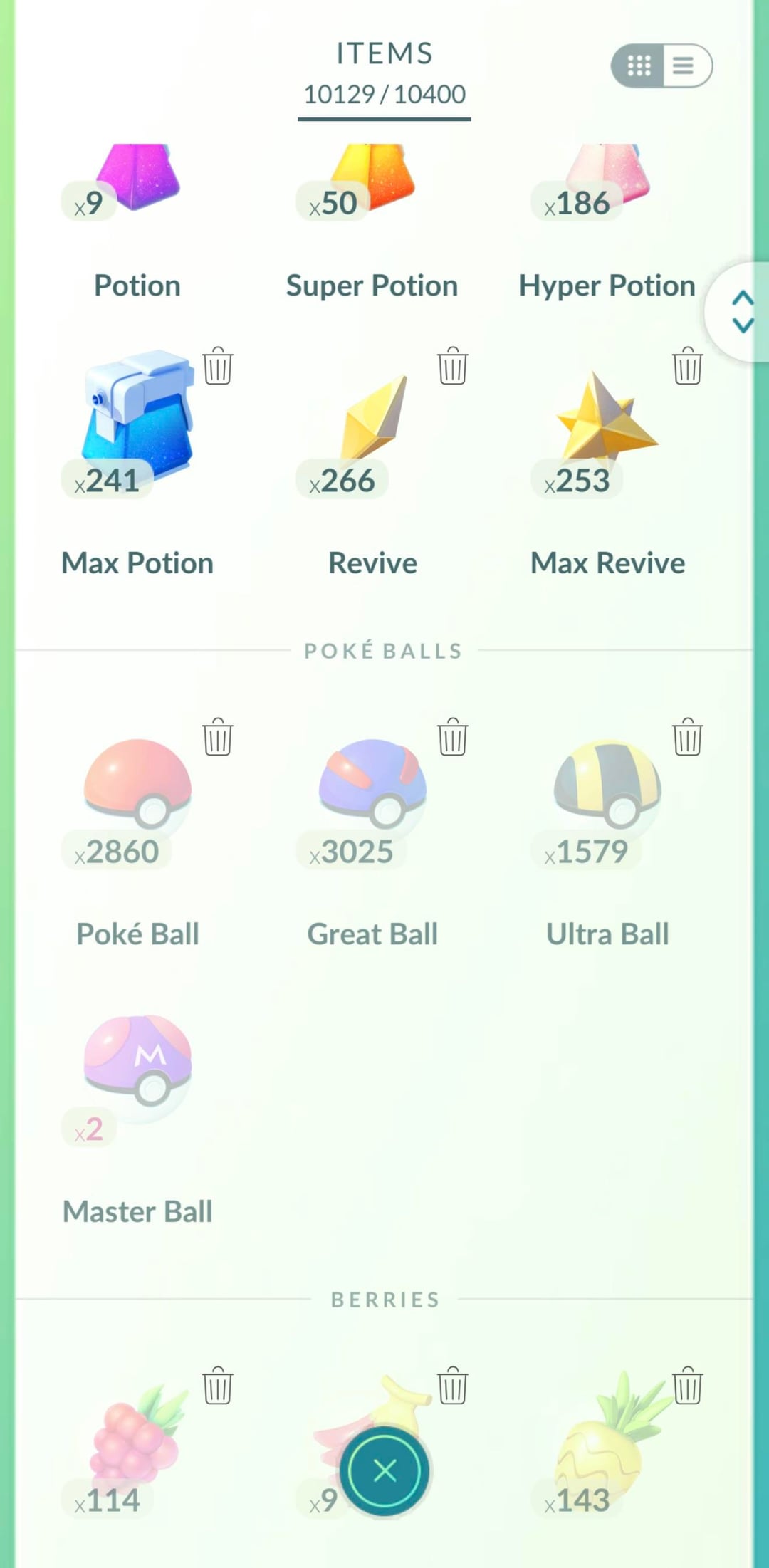This screenshot has height=1568, width=769.
Task: Tap trash icon for Revive
Action: (x=452, y=366)
